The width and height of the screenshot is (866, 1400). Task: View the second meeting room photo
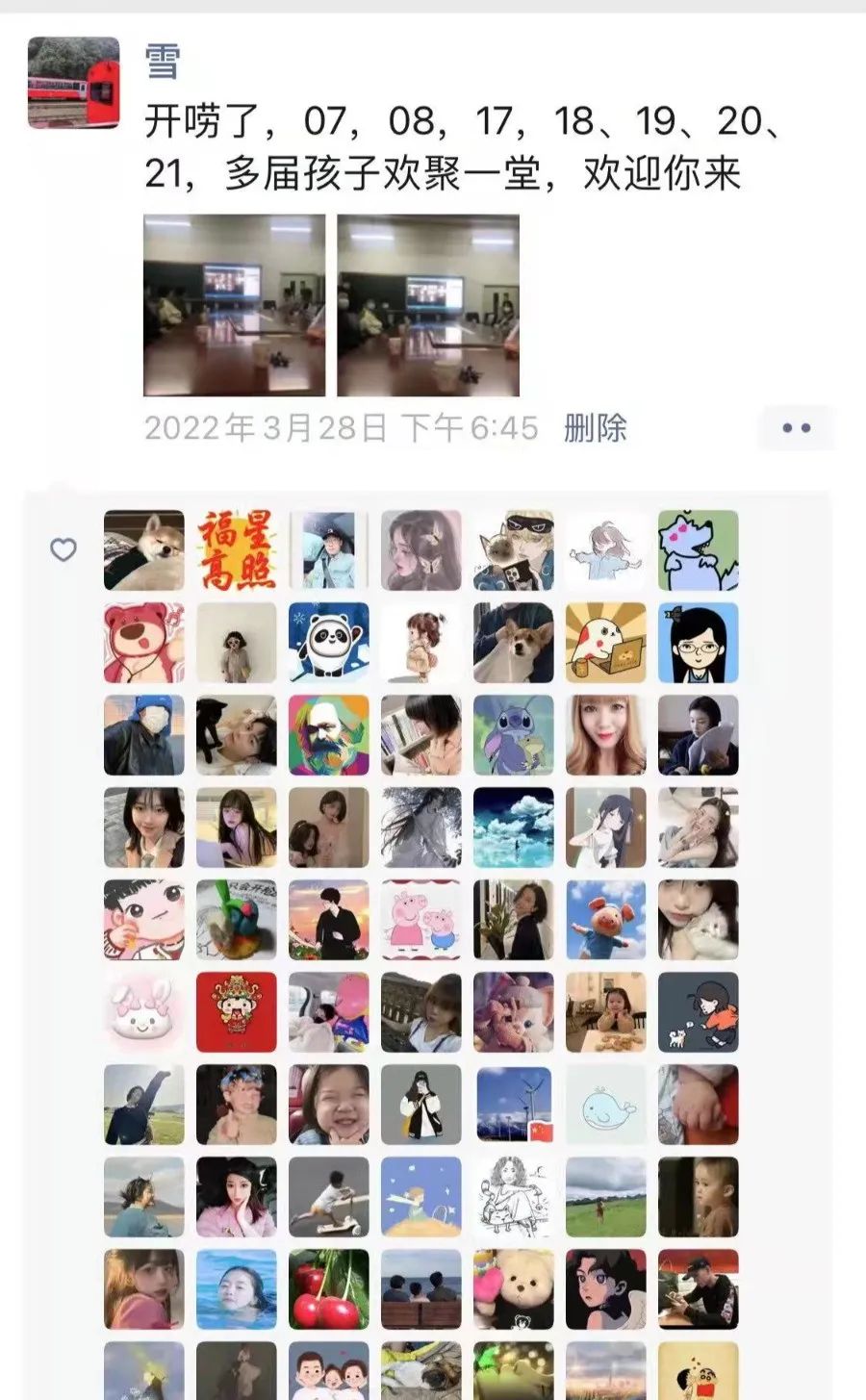428,305
